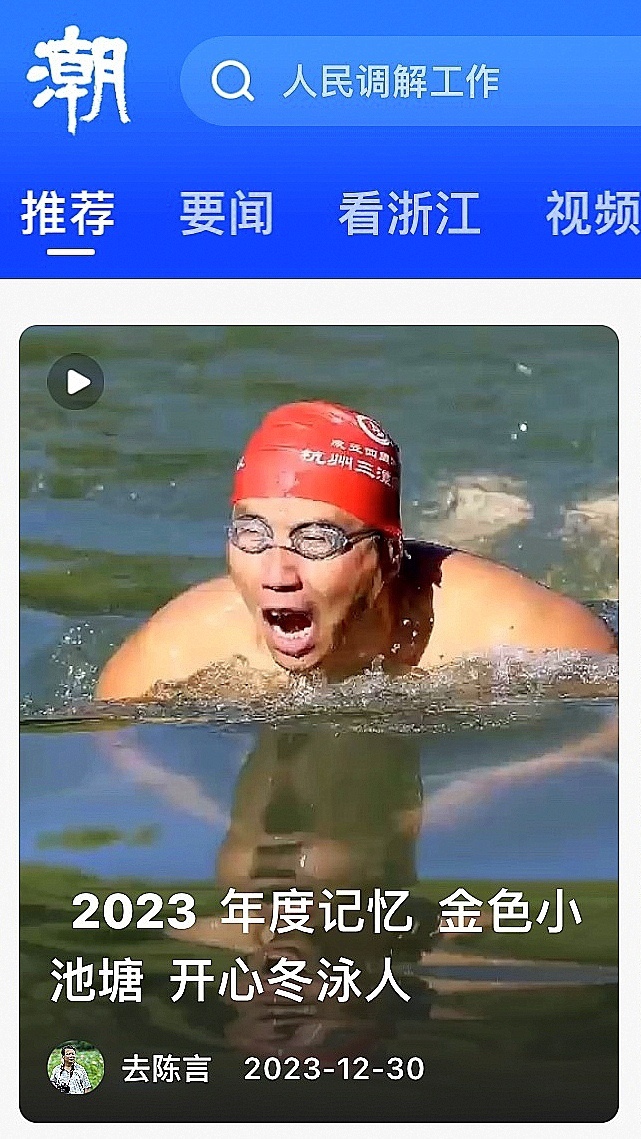Screen dimensions: 641x1139
Task: Play the winter swimmer video
Action: pyautogui.click(x=76, y=382)
